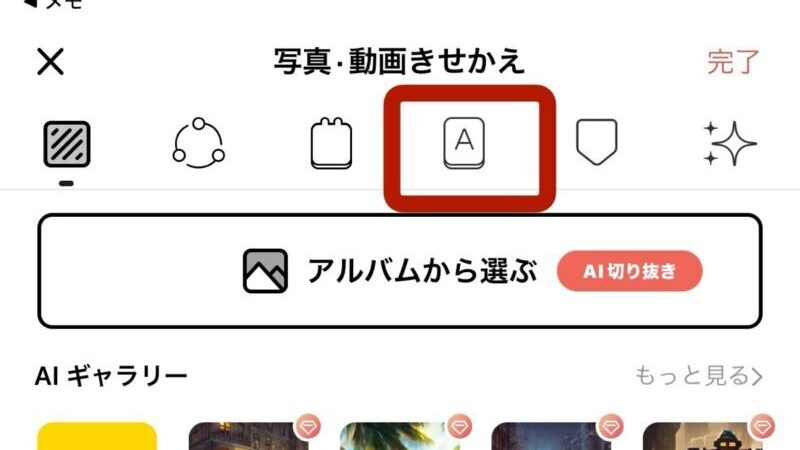Viewport: 800px width, 450px height.
Task: Open もっと見る for AI gallery
Action: pyautogui.click(x=699, y=376)
